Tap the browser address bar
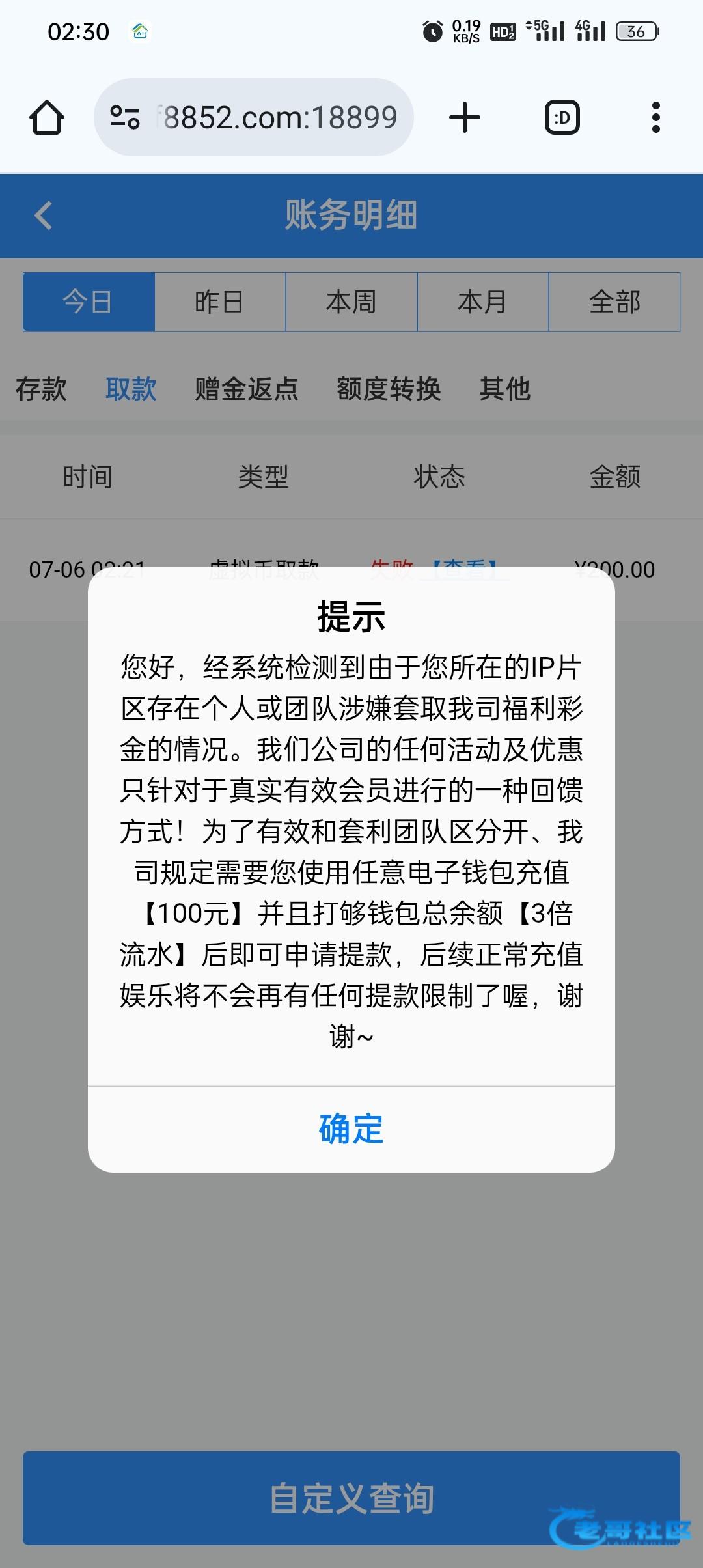Image resolution: width=703 pixels, height=1568 pixels. point(254,118)
